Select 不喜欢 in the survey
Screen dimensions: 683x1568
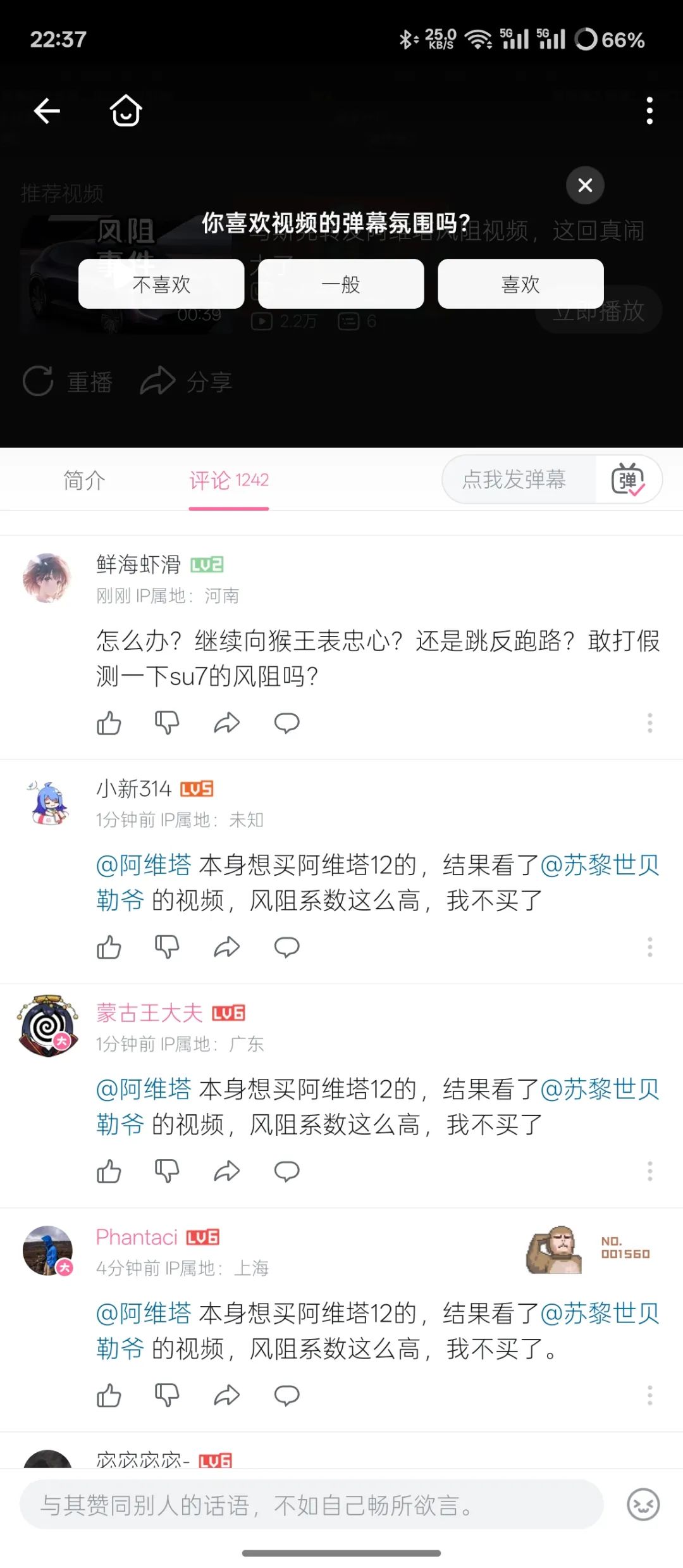click(161, 284)
